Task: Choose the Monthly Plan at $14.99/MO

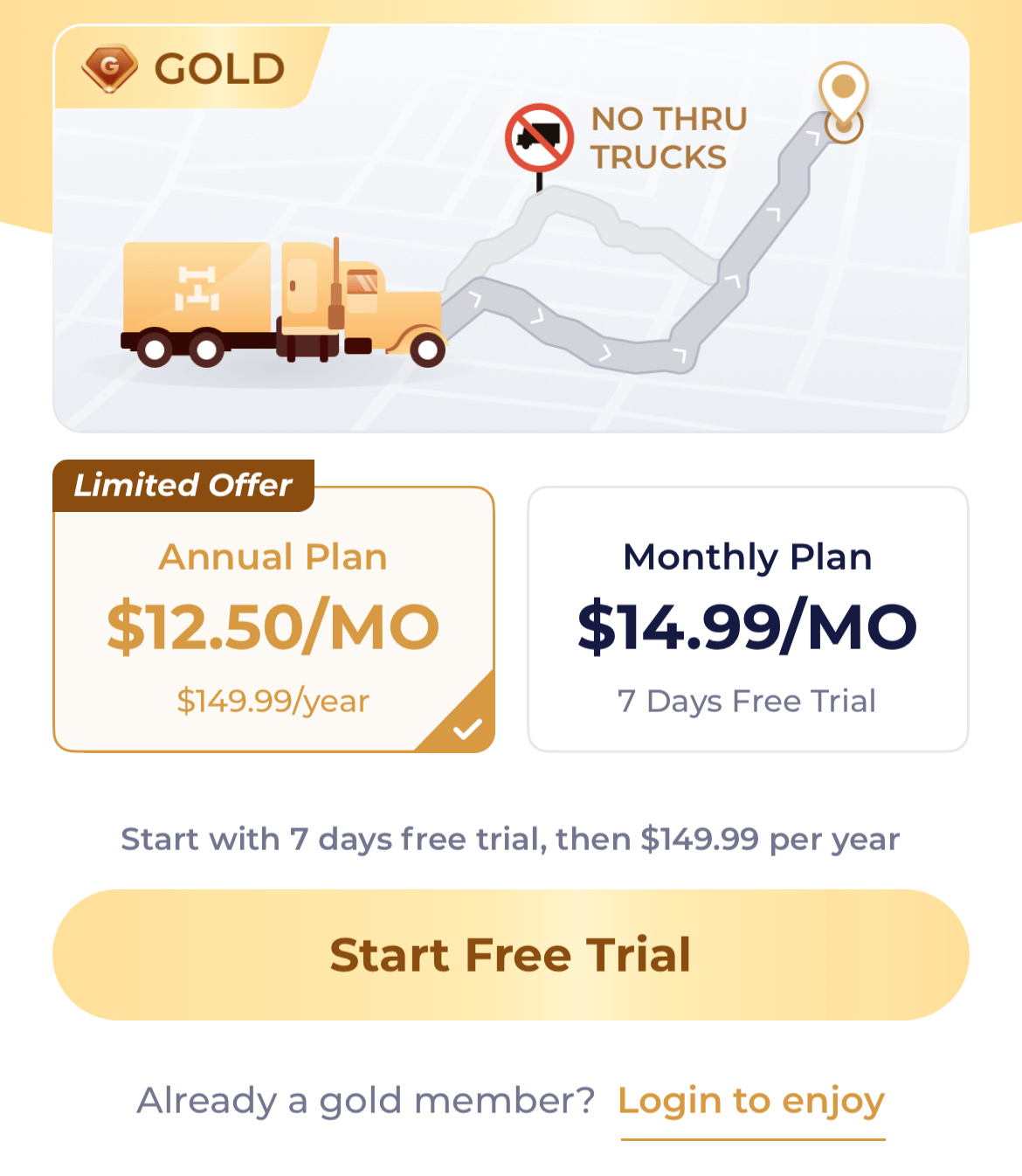Action: (748, 620)
